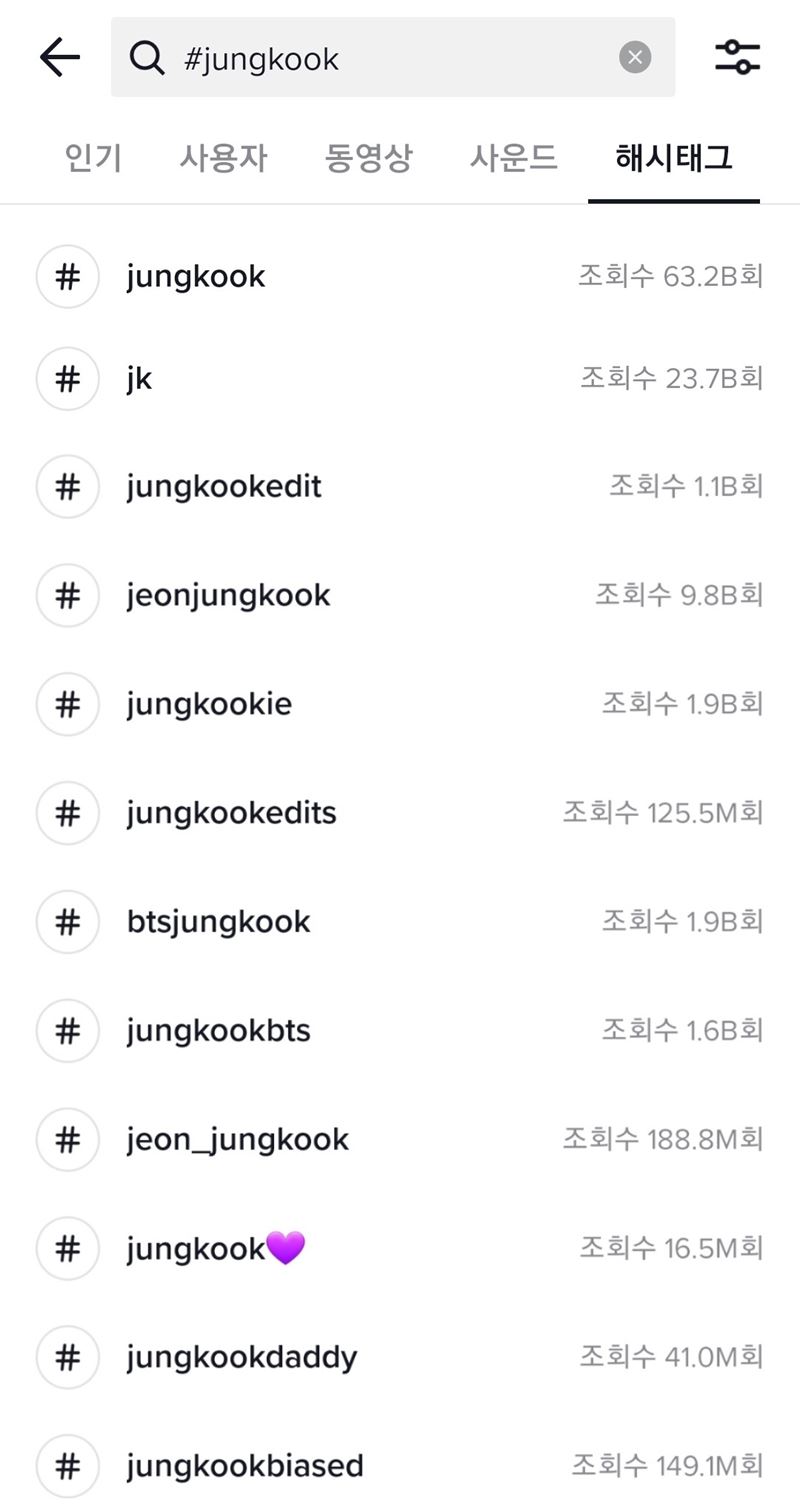Open the jeonjungkook hashtag
800x1512 pixels.
pyautogui.click(x=400, y=595)
